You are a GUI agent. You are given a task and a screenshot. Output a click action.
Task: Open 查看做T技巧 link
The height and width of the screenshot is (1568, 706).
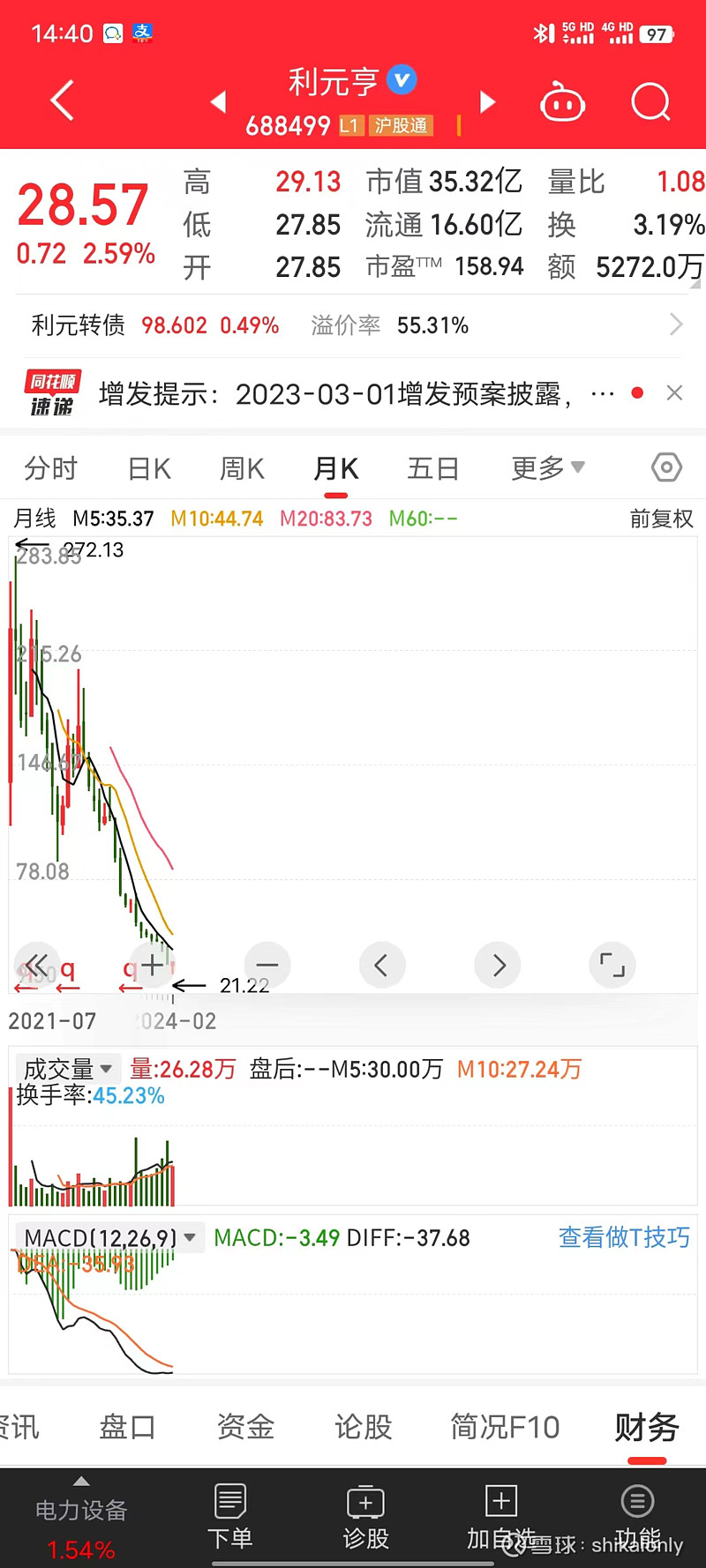pos(624,1237)
